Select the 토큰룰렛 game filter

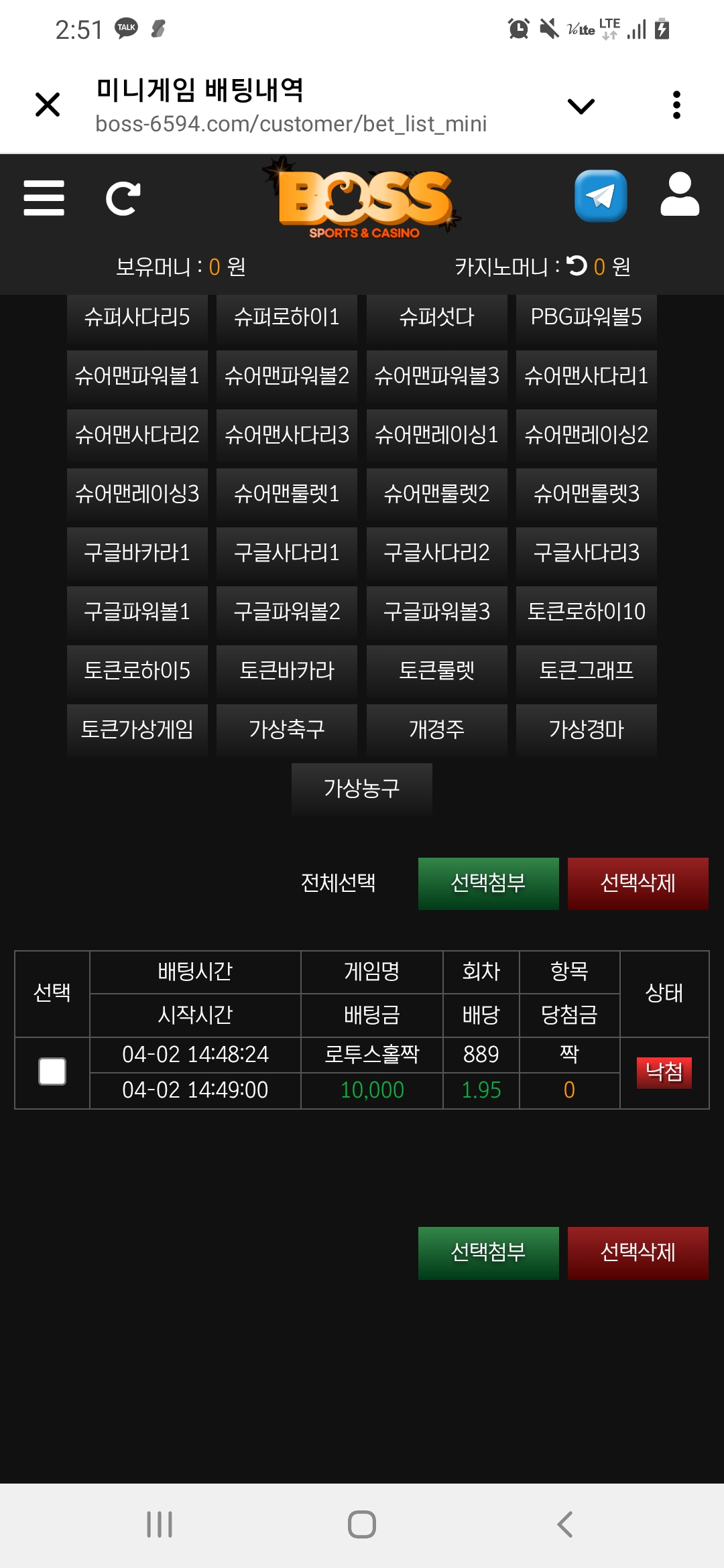click(x=436, y=671)
